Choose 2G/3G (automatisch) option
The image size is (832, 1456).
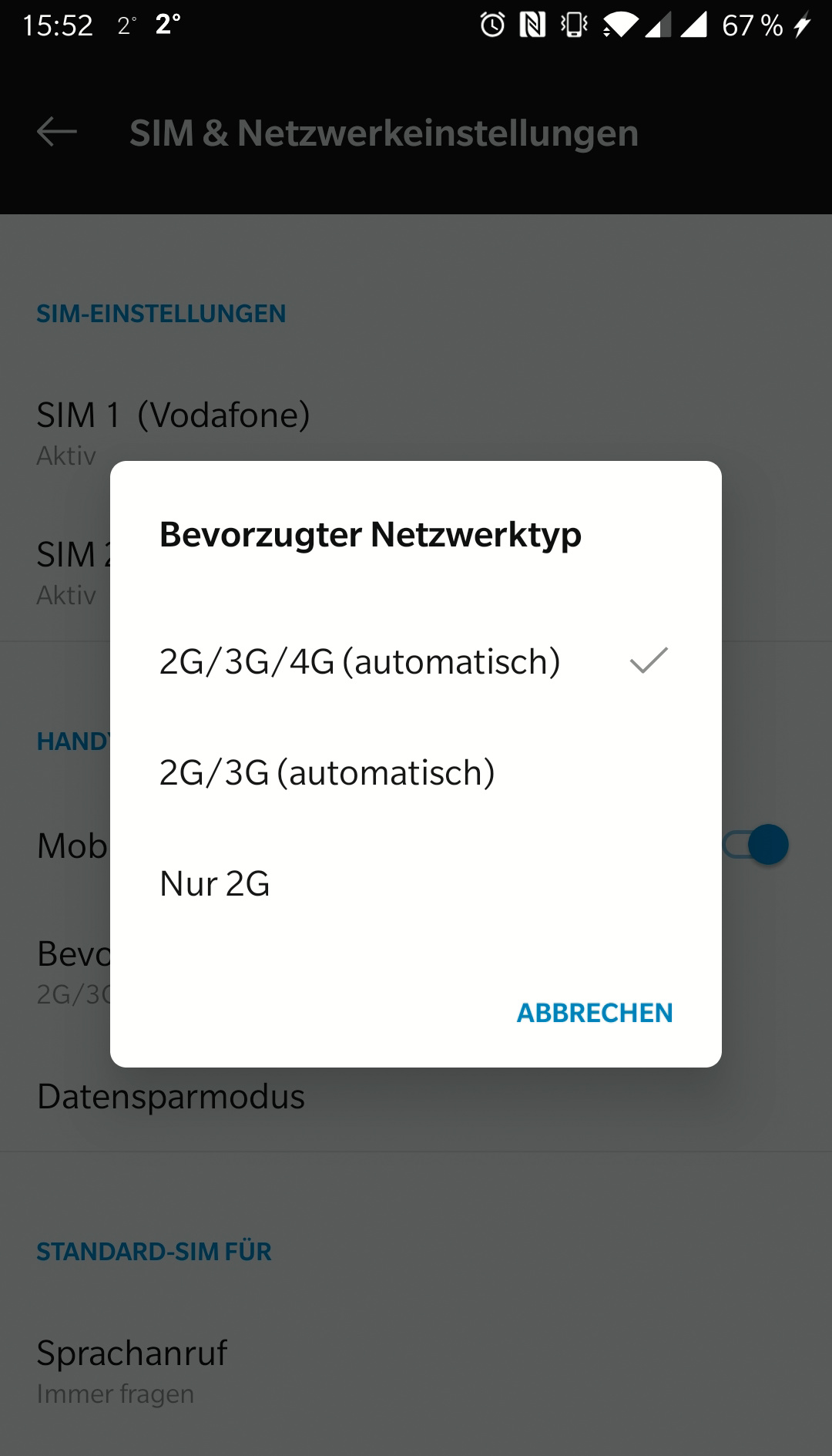(327, 773)
